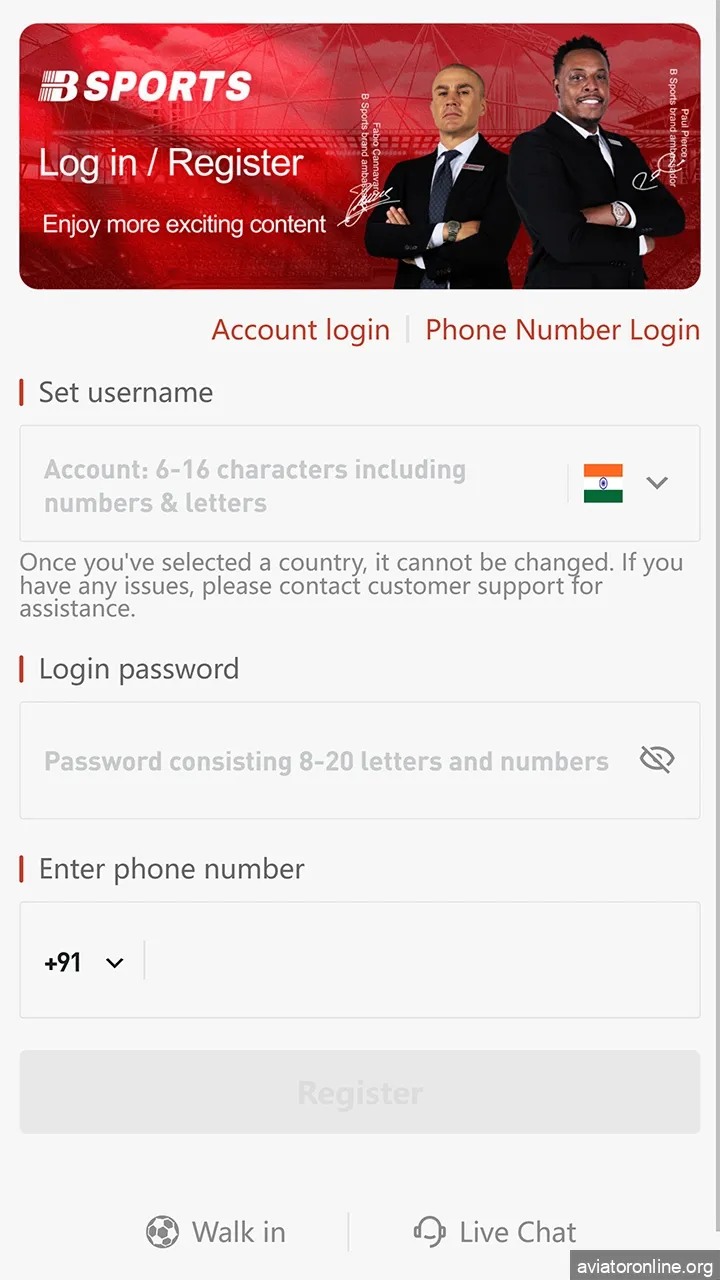The image size is (720, 1280).
Task: Focus the username account field
Action: point(290,485)
